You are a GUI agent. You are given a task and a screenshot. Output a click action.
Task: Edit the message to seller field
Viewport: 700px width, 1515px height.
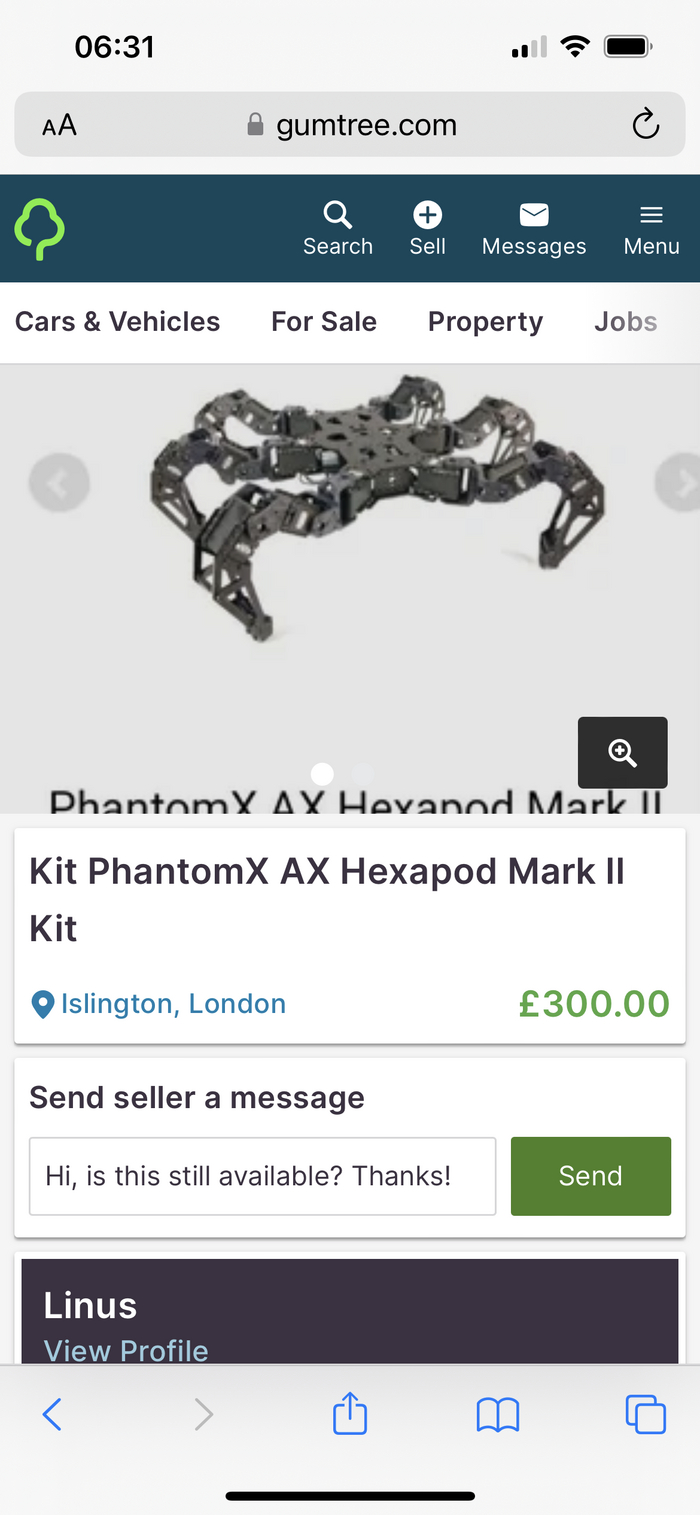(262, 1176)
